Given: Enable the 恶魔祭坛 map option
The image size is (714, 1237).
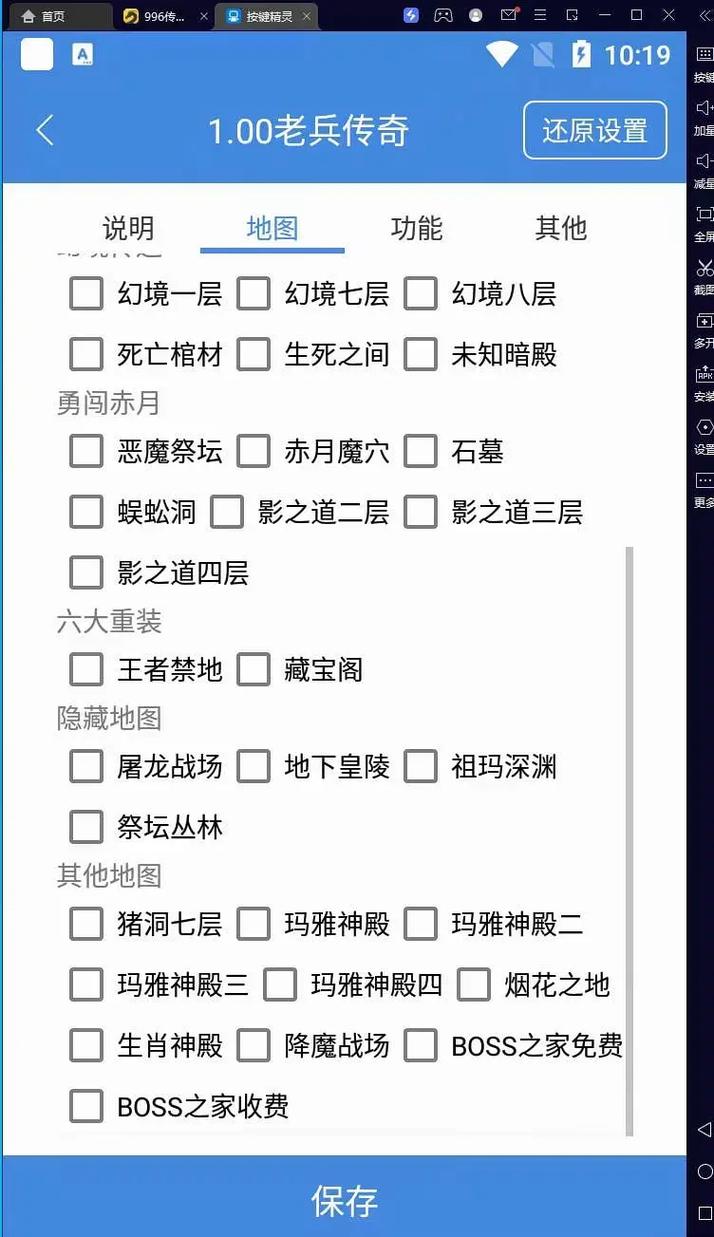Looking at the screenshot, I should point(87,451).
